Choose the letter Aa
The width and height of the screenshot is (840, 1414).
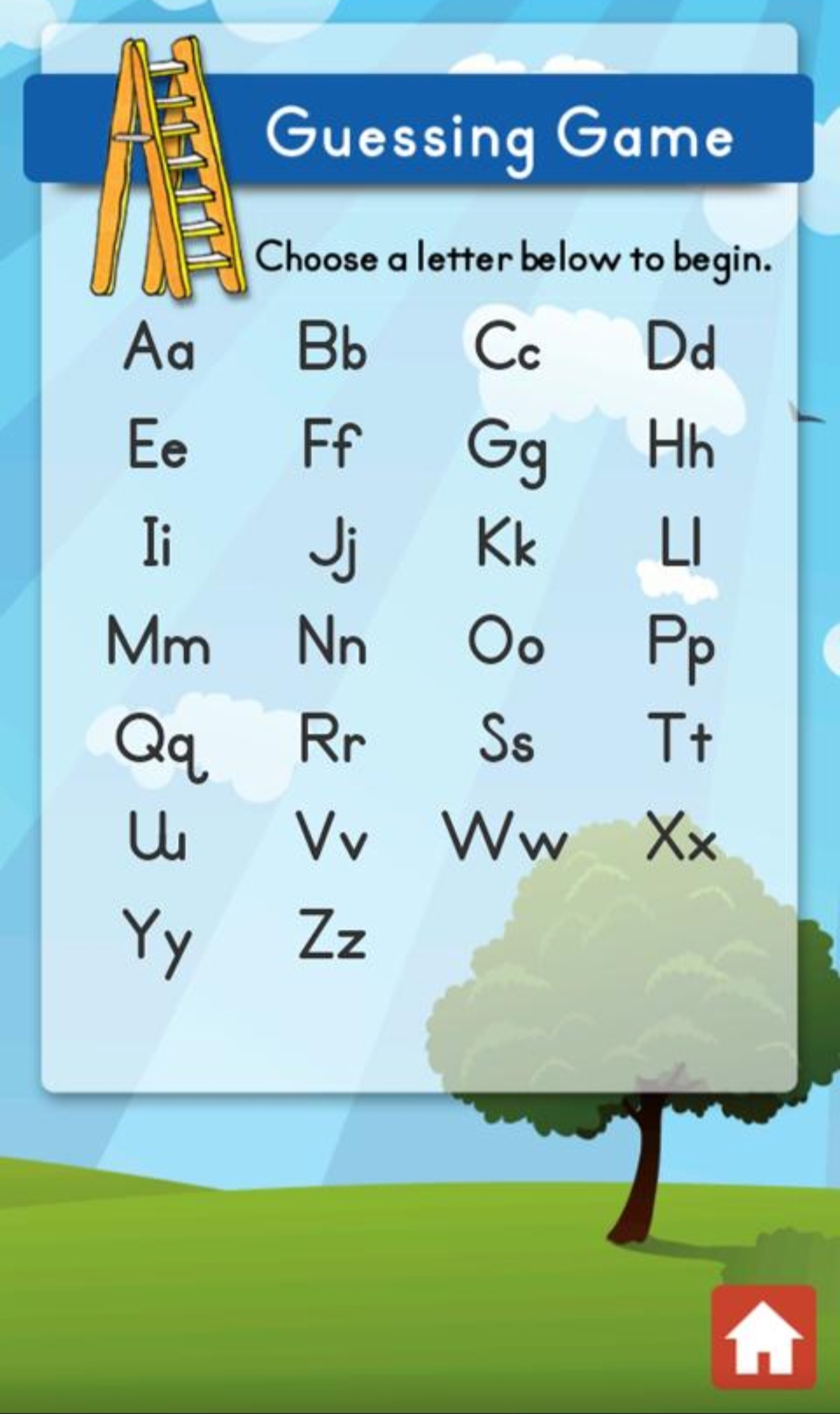tap(159, 347)
